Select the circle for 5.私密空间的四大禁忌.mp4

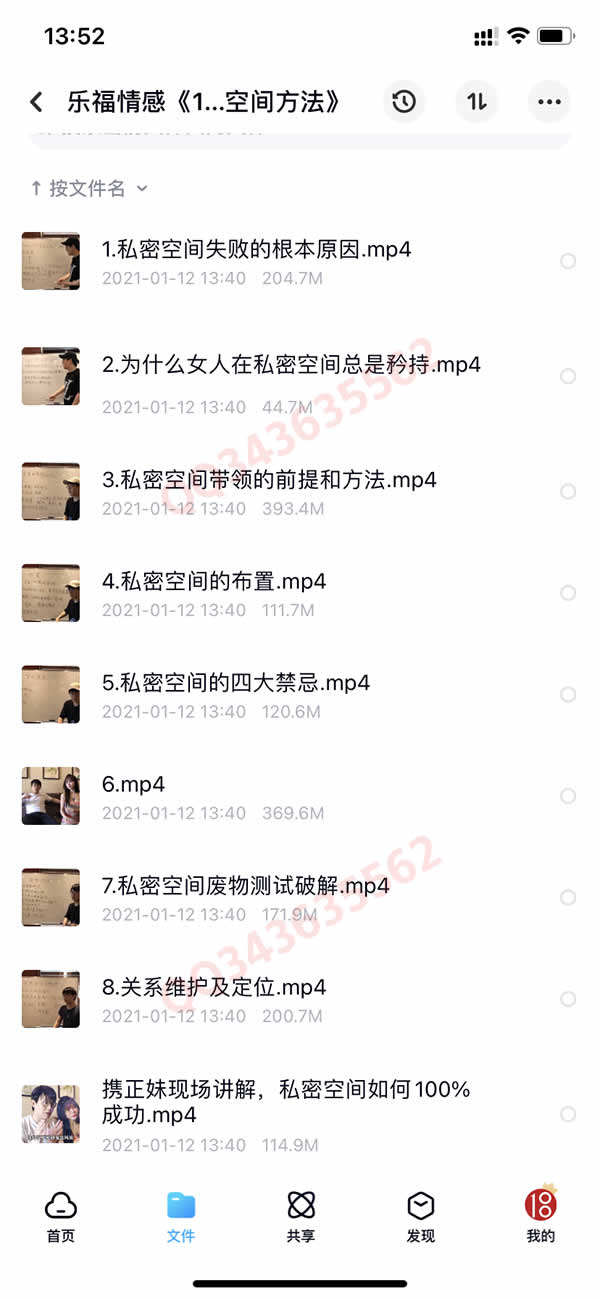click(568, 695)
